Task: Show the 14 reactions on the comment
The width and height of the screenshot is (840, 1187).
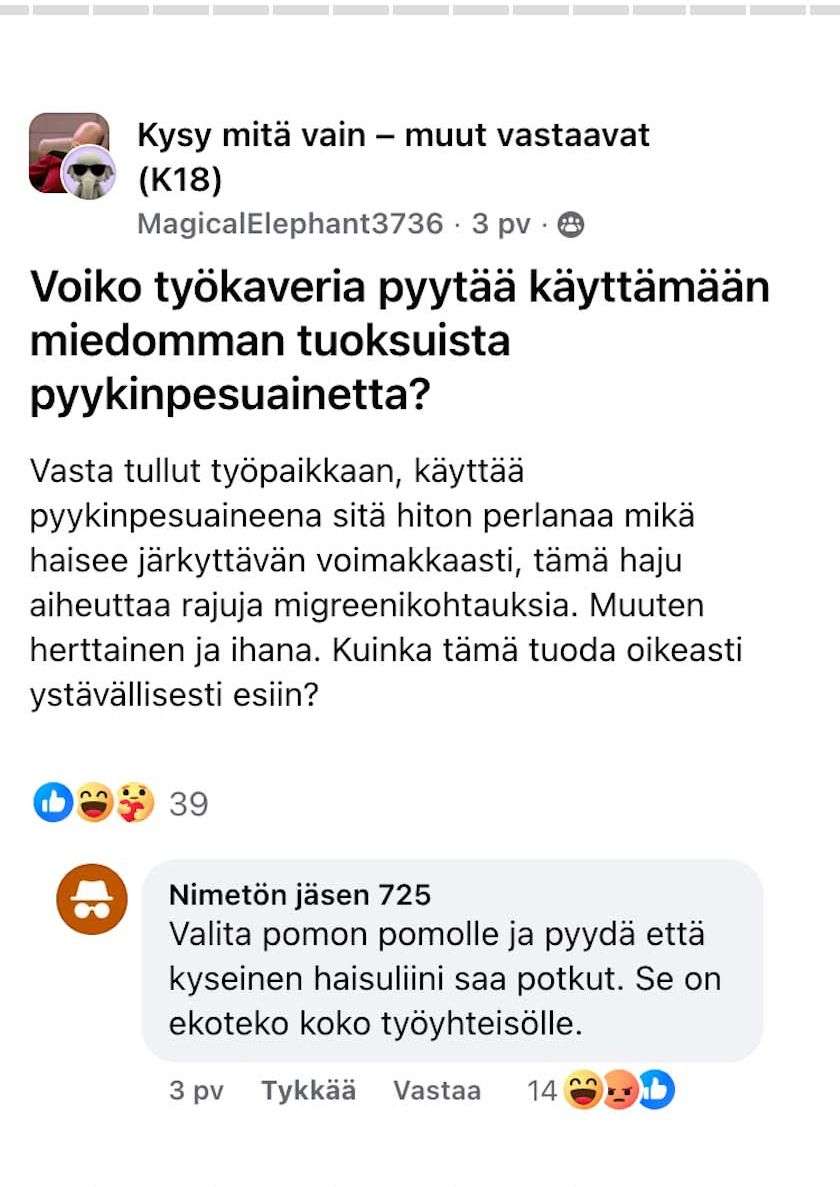Action: tap(600, 1090)
